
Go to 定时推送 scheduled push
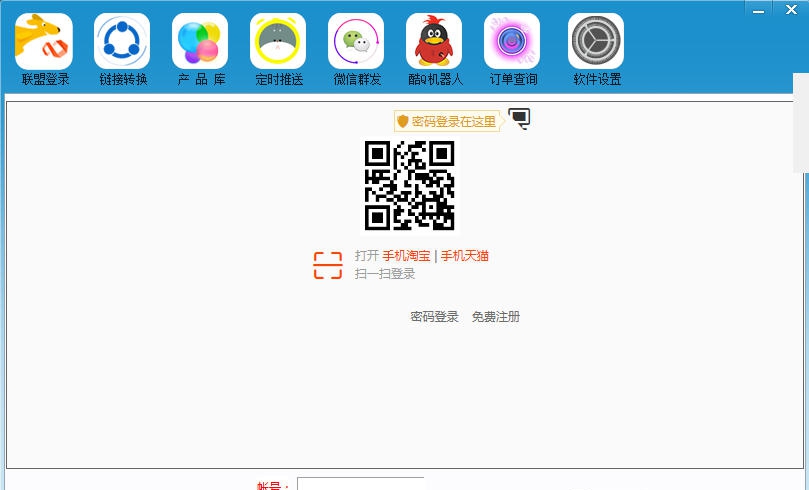[x=278, y=49]
